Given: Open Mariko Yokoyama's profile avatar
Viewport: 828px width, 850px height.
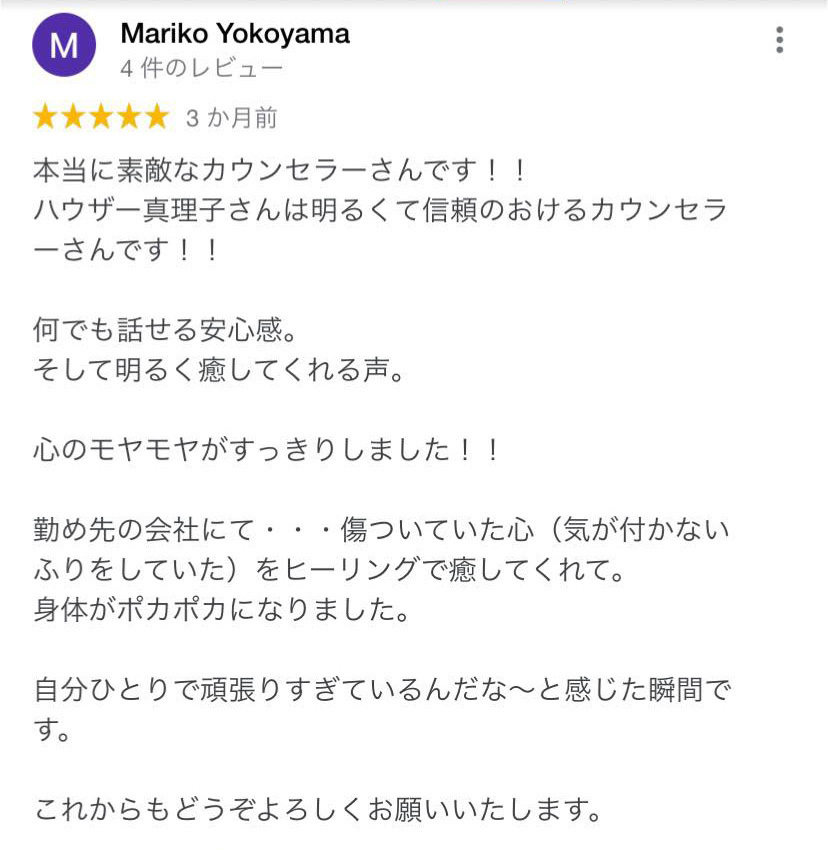Looking at the screenshot, I should tap(64, 46).
